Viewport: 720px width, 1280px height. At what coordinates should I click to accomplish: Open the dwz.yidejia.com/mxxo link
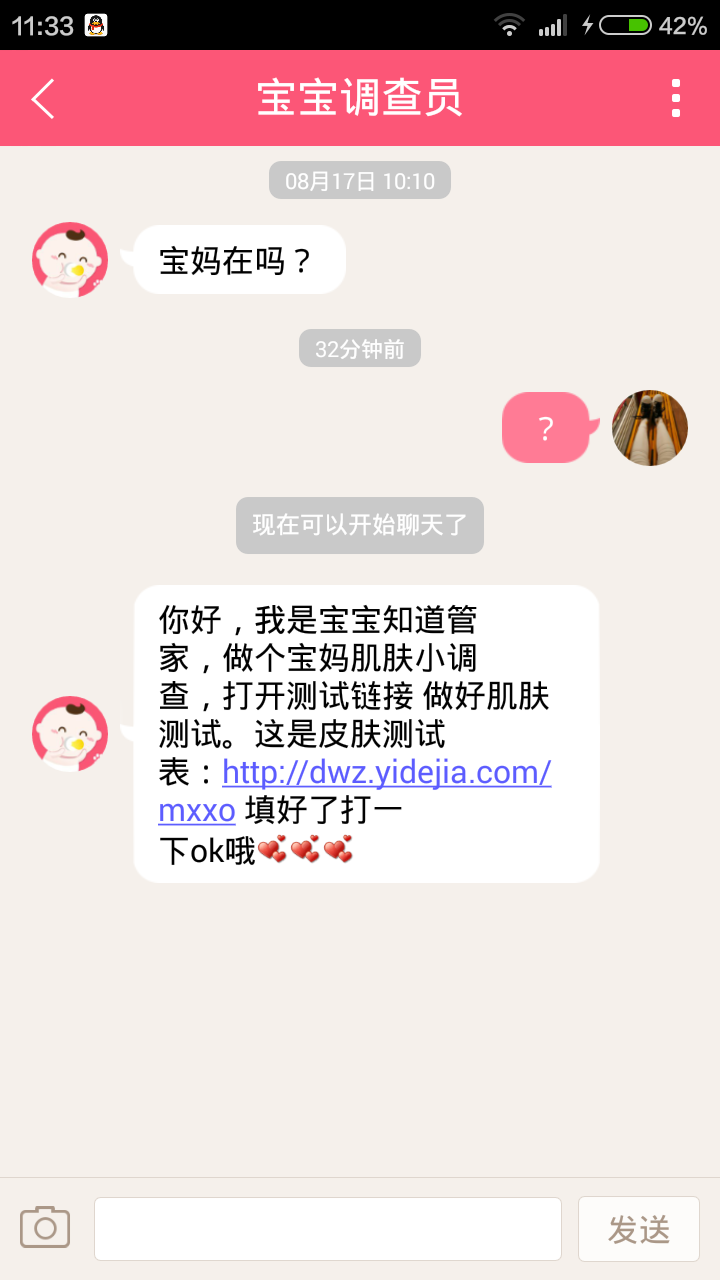pyautogui.click(x=386, y=773)
